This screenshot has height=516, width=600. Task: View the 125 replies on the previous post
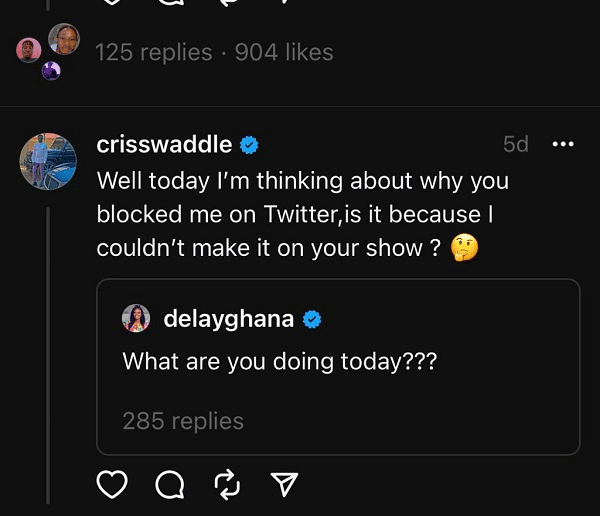tap(153, 52)
